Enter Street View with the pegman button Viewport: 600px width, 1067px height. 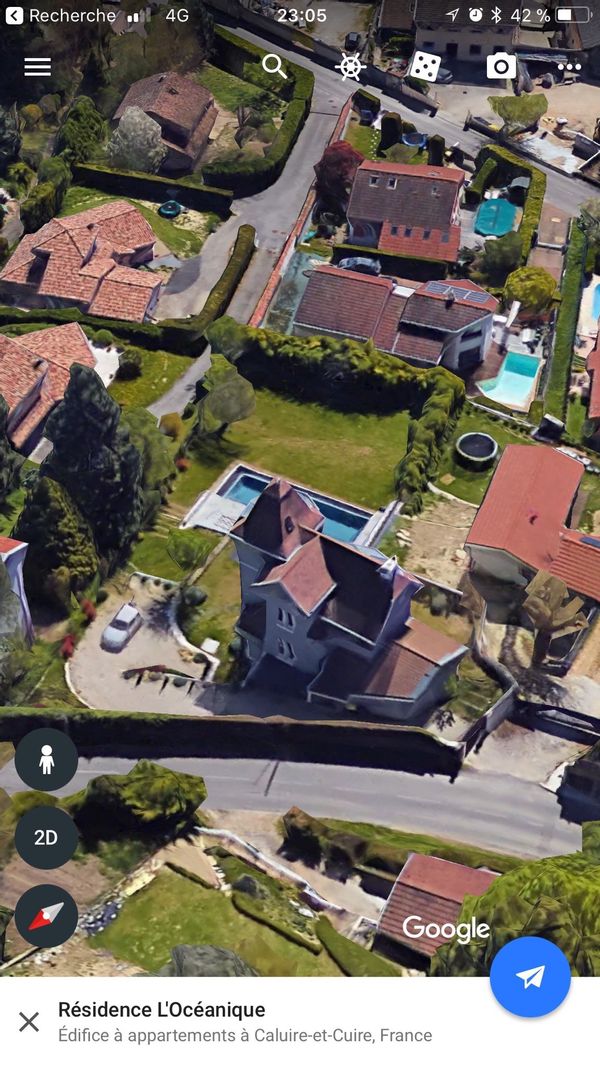tap(46, 759)
